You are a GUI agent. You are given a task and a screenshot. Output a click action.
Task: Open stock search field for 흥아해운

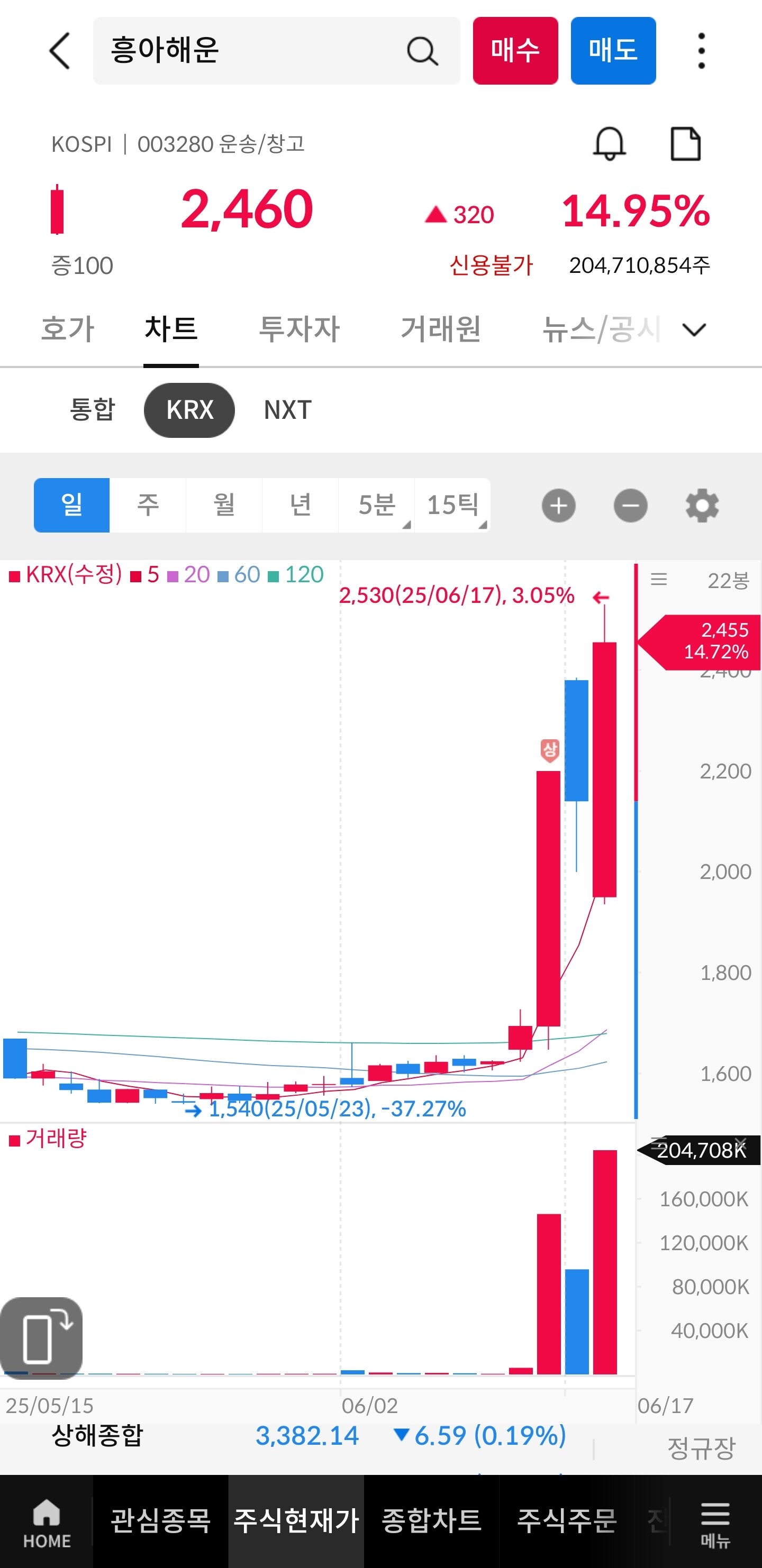tap(277, 51)
